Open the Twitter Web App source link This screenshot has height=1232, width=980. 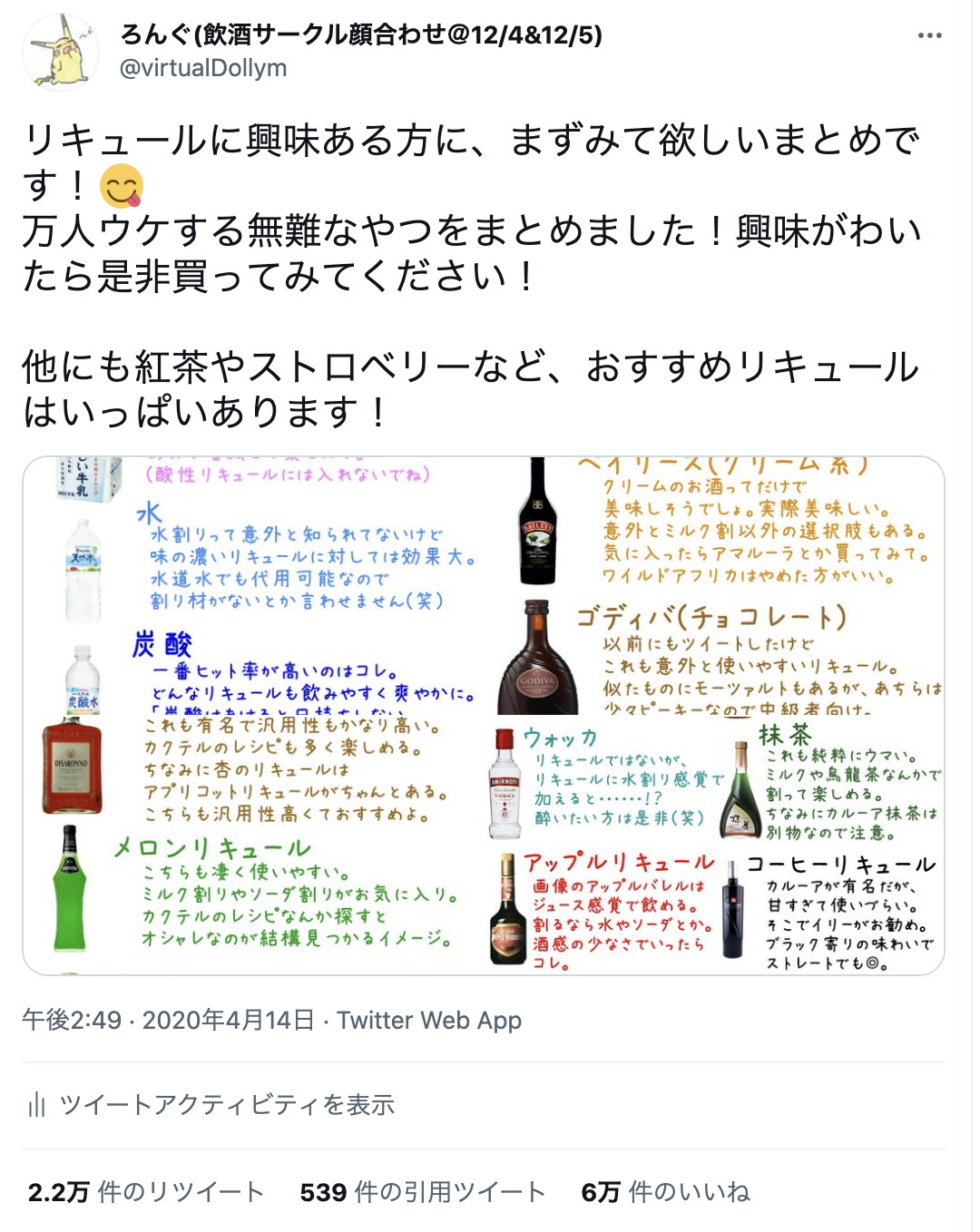point(429,1021)
